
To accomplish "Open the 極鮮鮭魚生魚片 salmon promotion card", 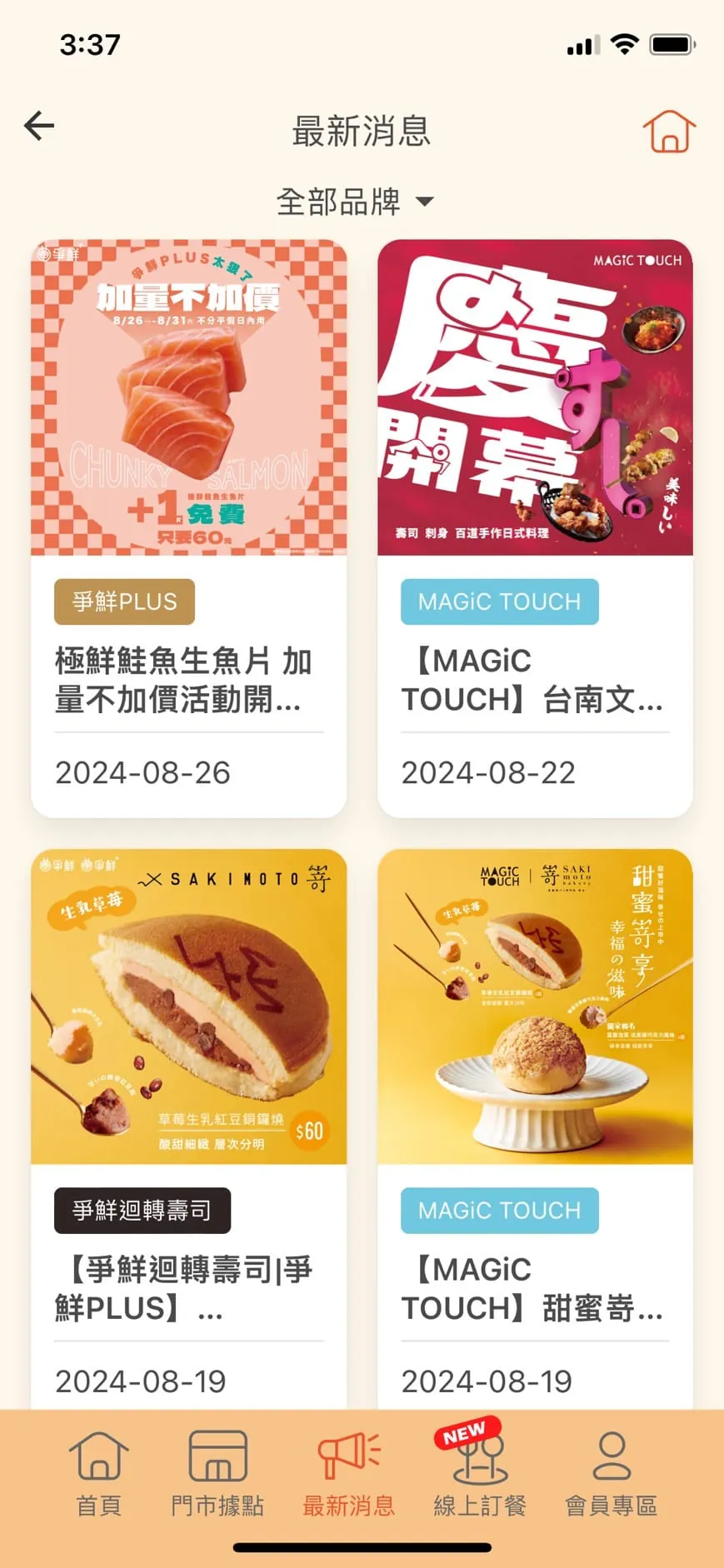I will pyautogui.click(x=188, y=528).
